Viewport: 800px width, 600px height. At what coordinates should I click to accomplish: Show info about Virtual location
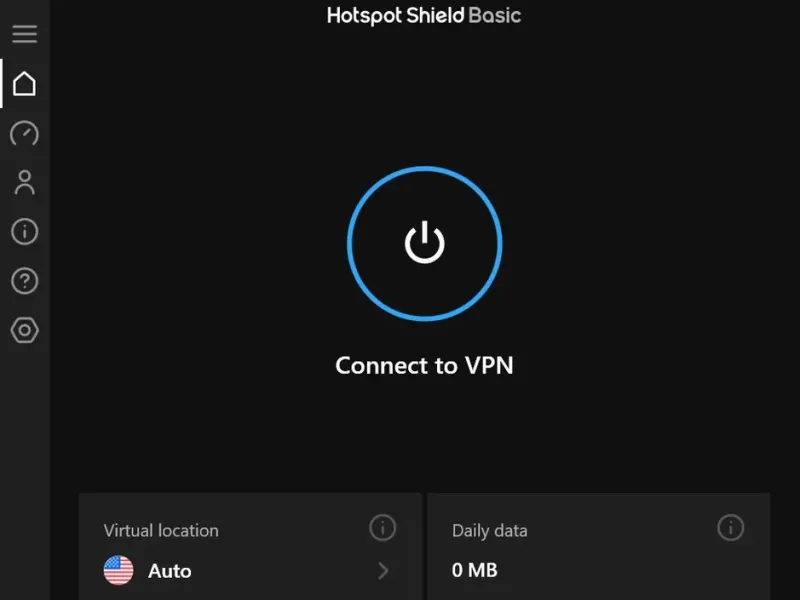(x=382, y=527)
